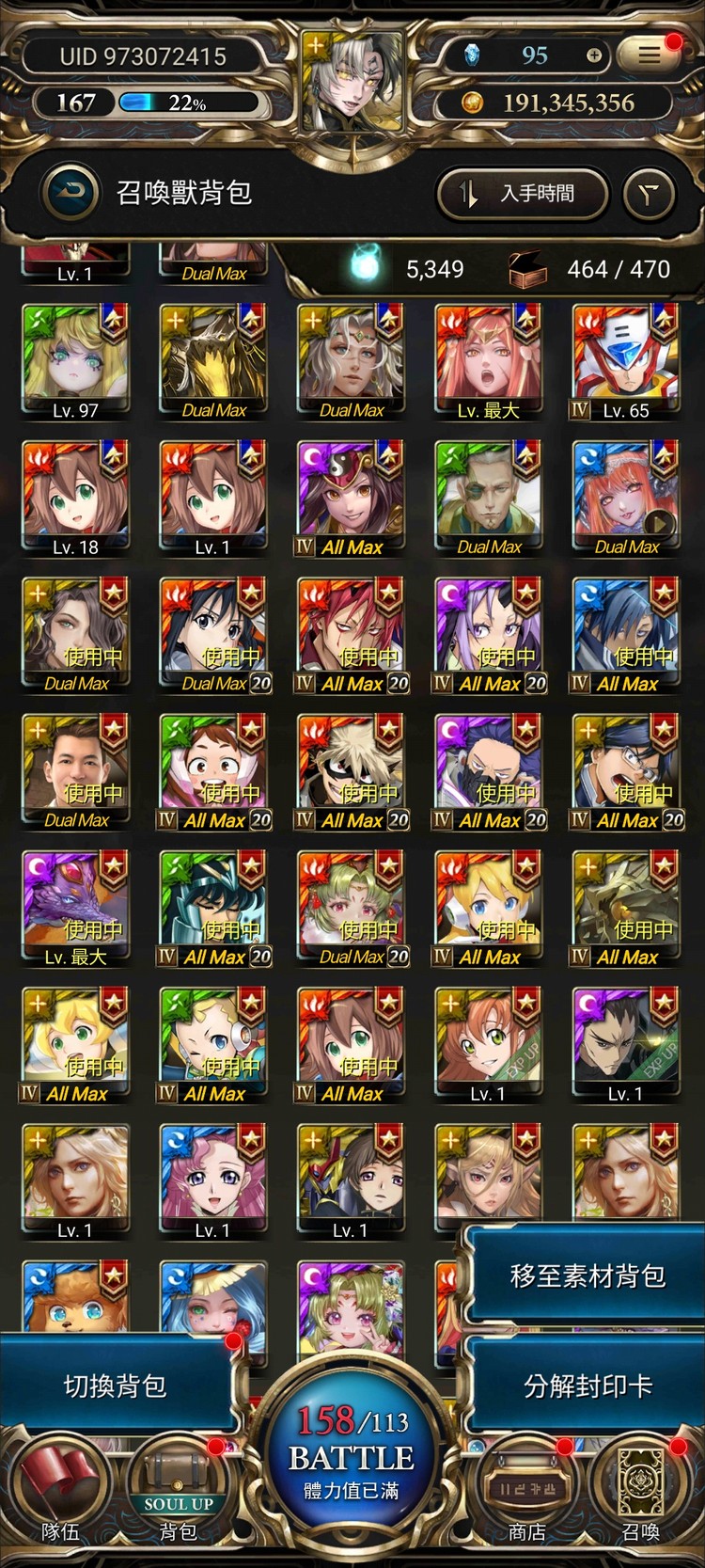Select the Lv. 18 brown-haired summon card
The image size is (705, 1568).
pyautogui.click(x=75, y=497)
